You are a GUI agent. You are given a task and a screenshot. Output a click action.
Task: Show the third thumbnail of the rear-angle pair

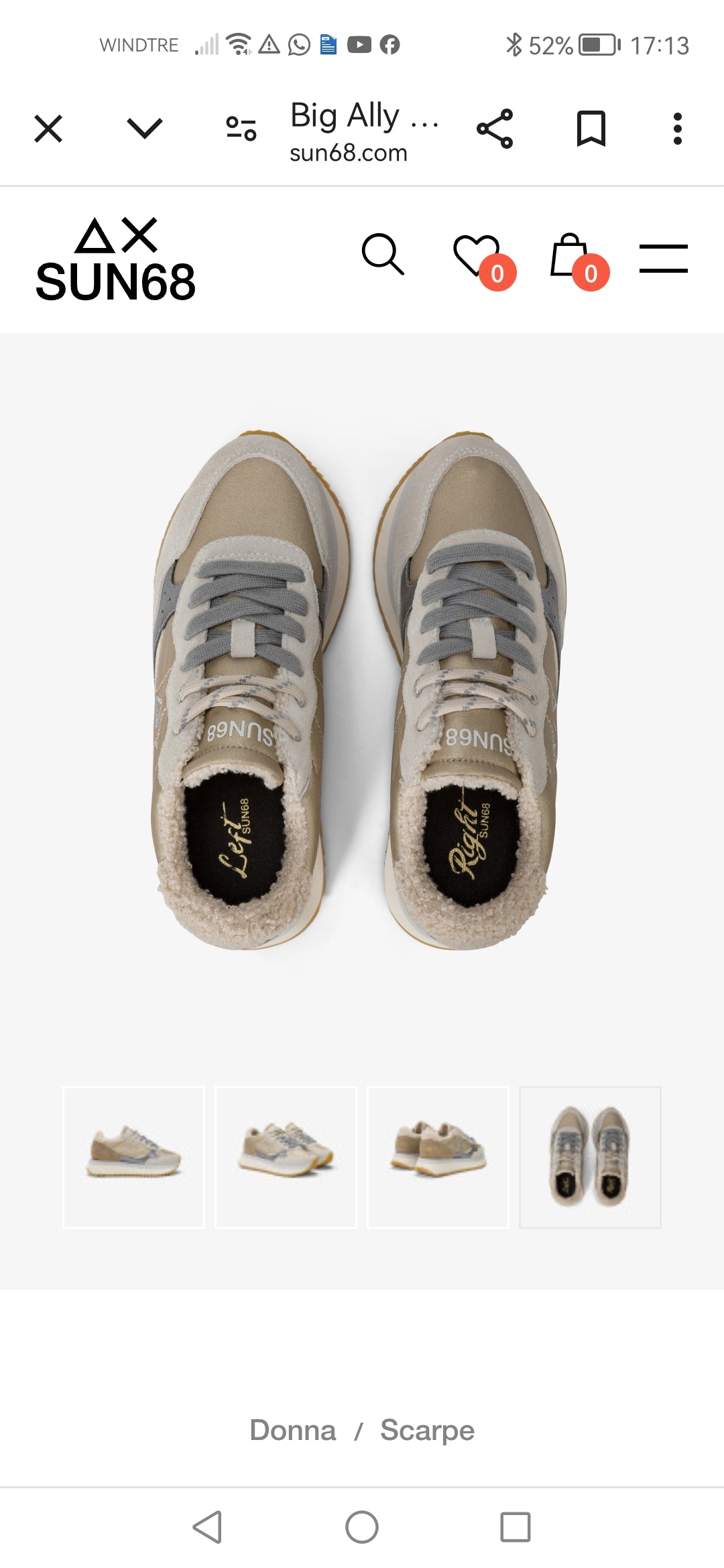438,1157
